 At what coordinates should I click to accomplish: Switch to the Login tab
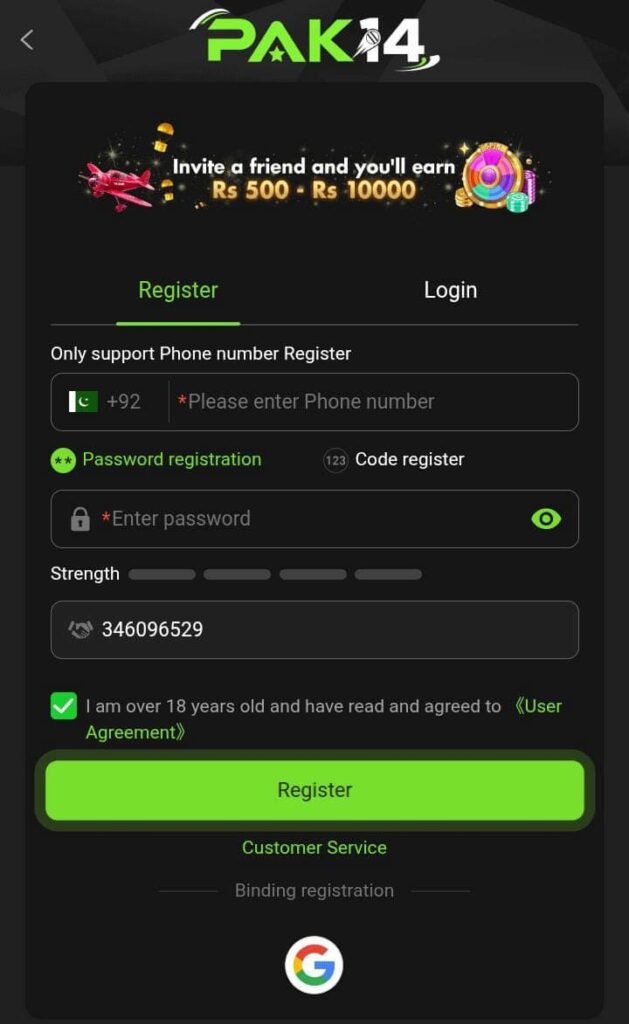(450, 290)
